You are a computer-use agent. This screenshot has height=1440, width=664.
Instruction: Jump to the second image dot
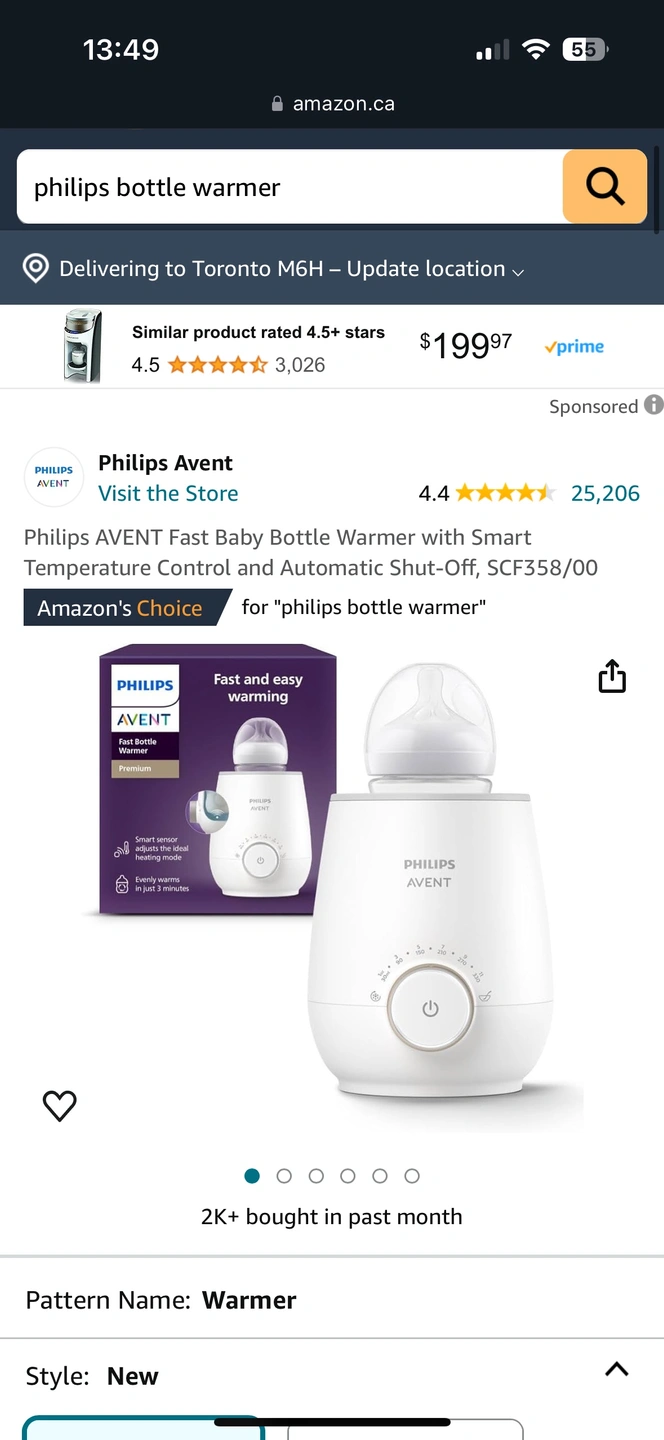coord(284,1176)
